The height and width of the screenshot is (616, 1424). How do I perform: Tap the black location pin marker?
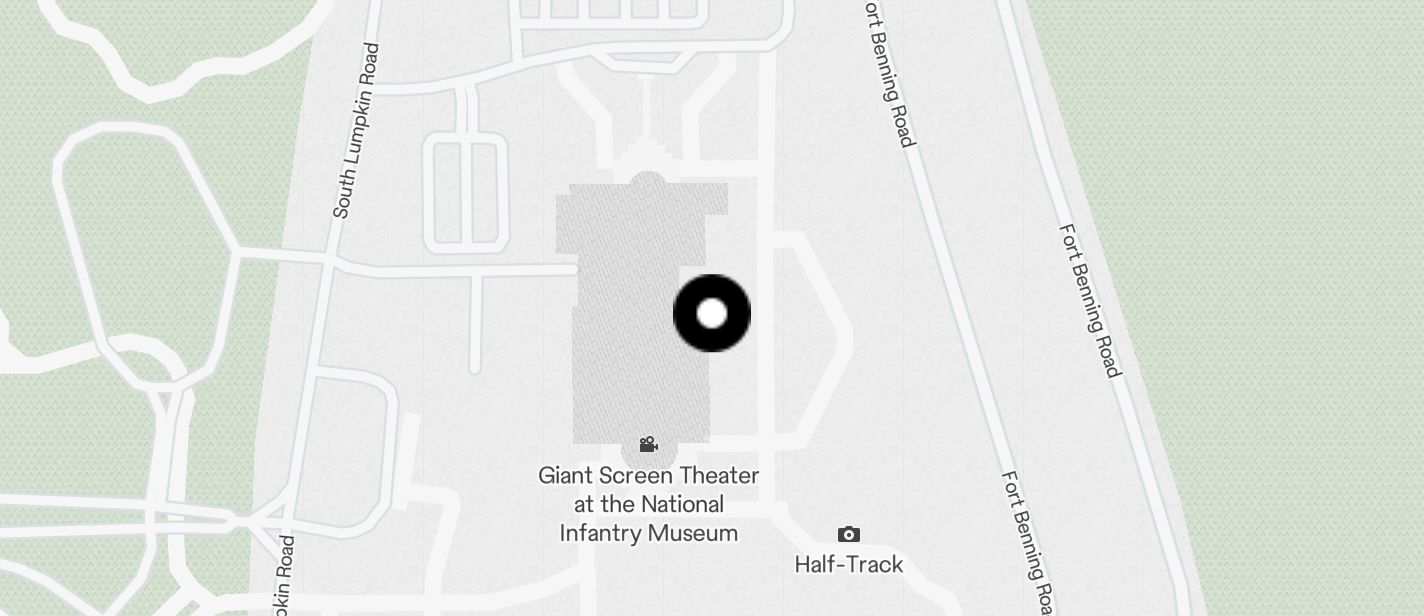[x=712, y=313]
